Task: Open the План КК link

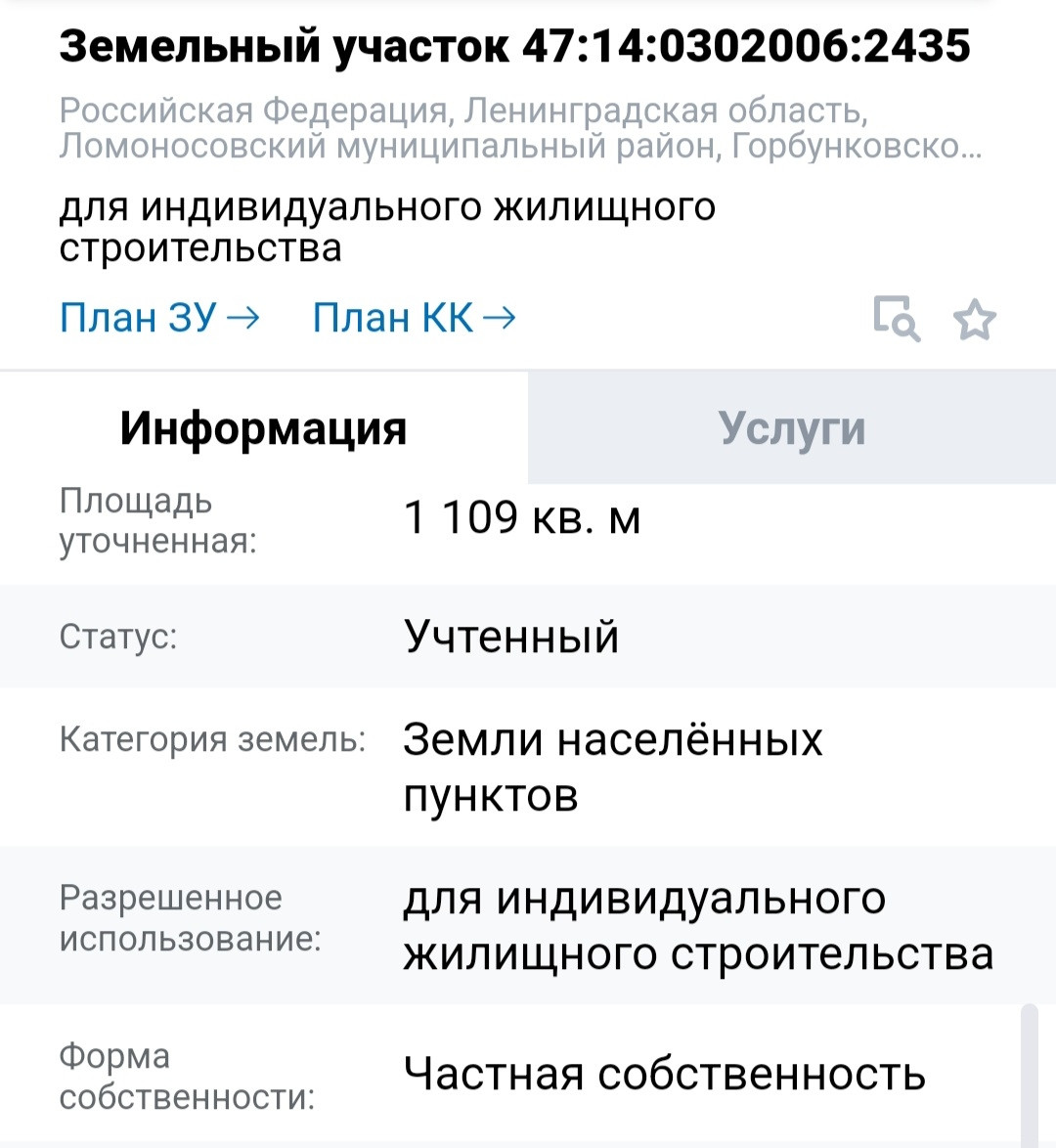Action: click(414, 318)
